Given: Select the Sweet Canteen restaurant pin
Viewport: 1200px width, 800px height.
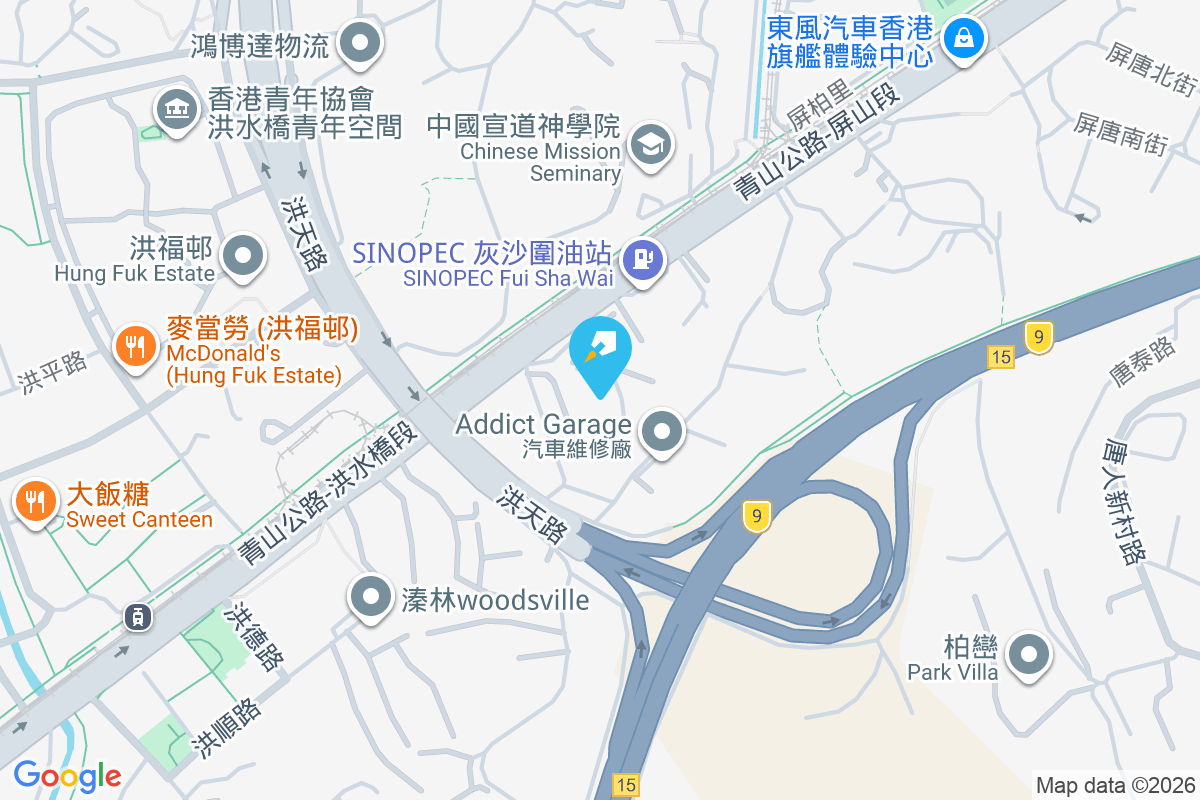Looking at the screenshot, I should coord(37,502).
